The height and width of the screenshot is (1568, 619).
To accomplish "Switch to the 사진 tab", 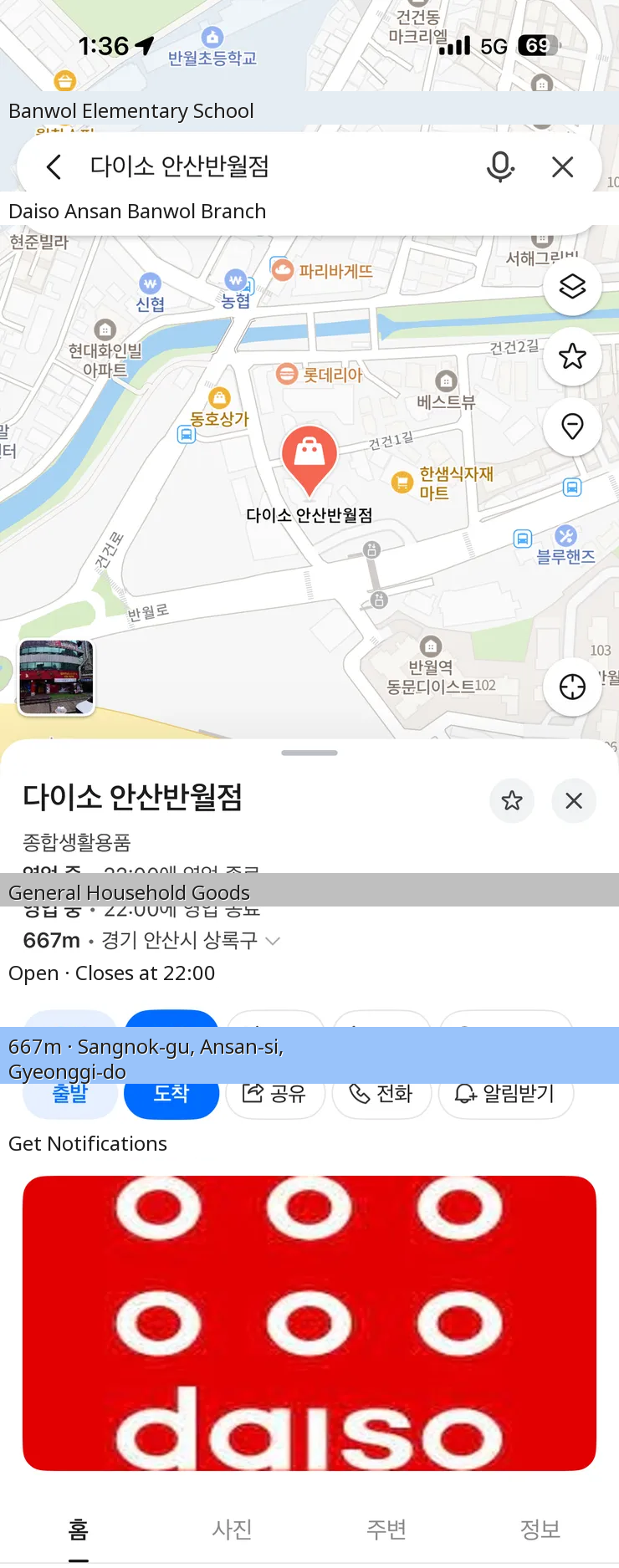I will pos(232,1530).
